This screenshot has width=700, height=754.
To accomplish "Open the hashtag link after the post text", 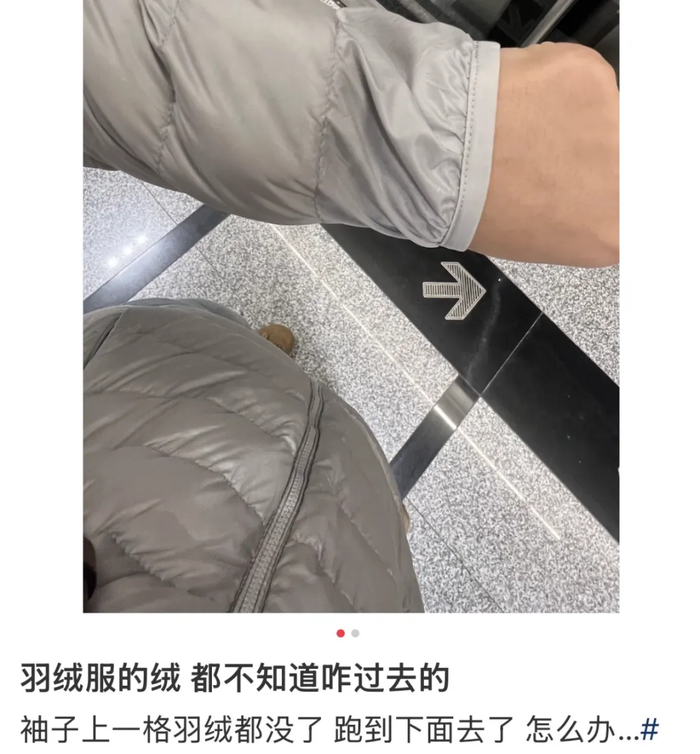I will (x=650, y=729).
